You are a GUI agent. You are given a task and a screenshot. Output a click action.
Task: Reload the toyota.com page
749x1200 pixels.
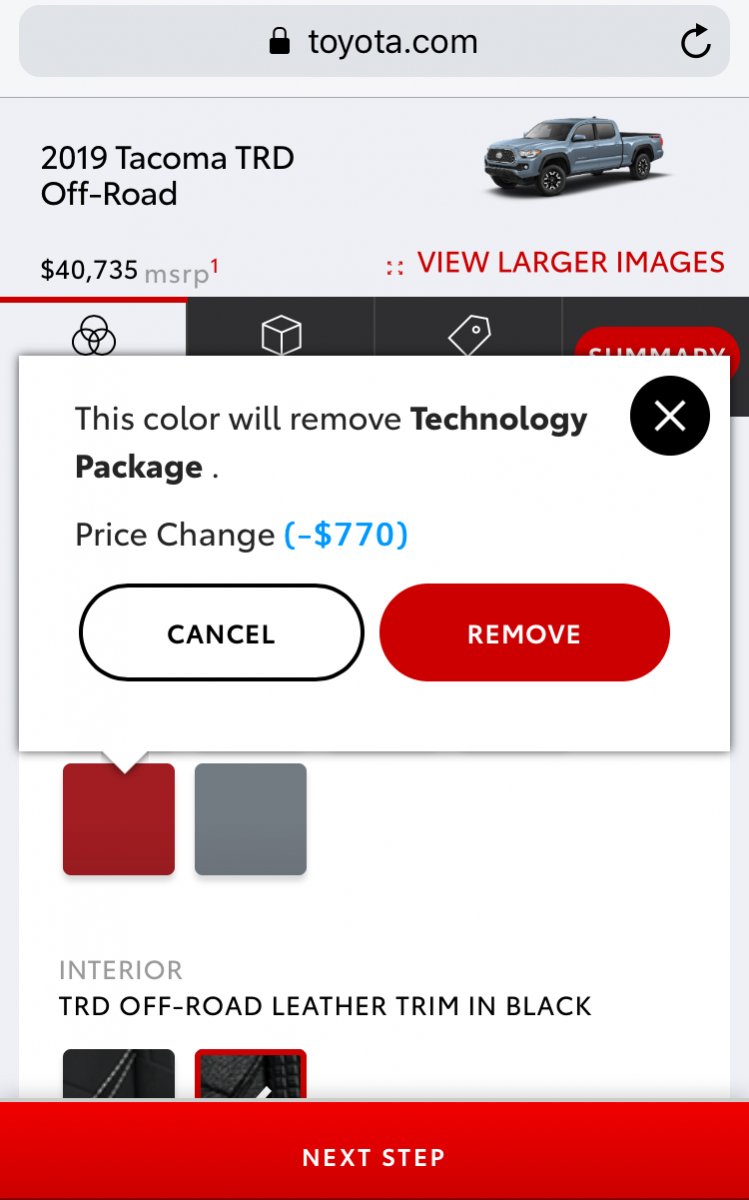click(694, 41)
